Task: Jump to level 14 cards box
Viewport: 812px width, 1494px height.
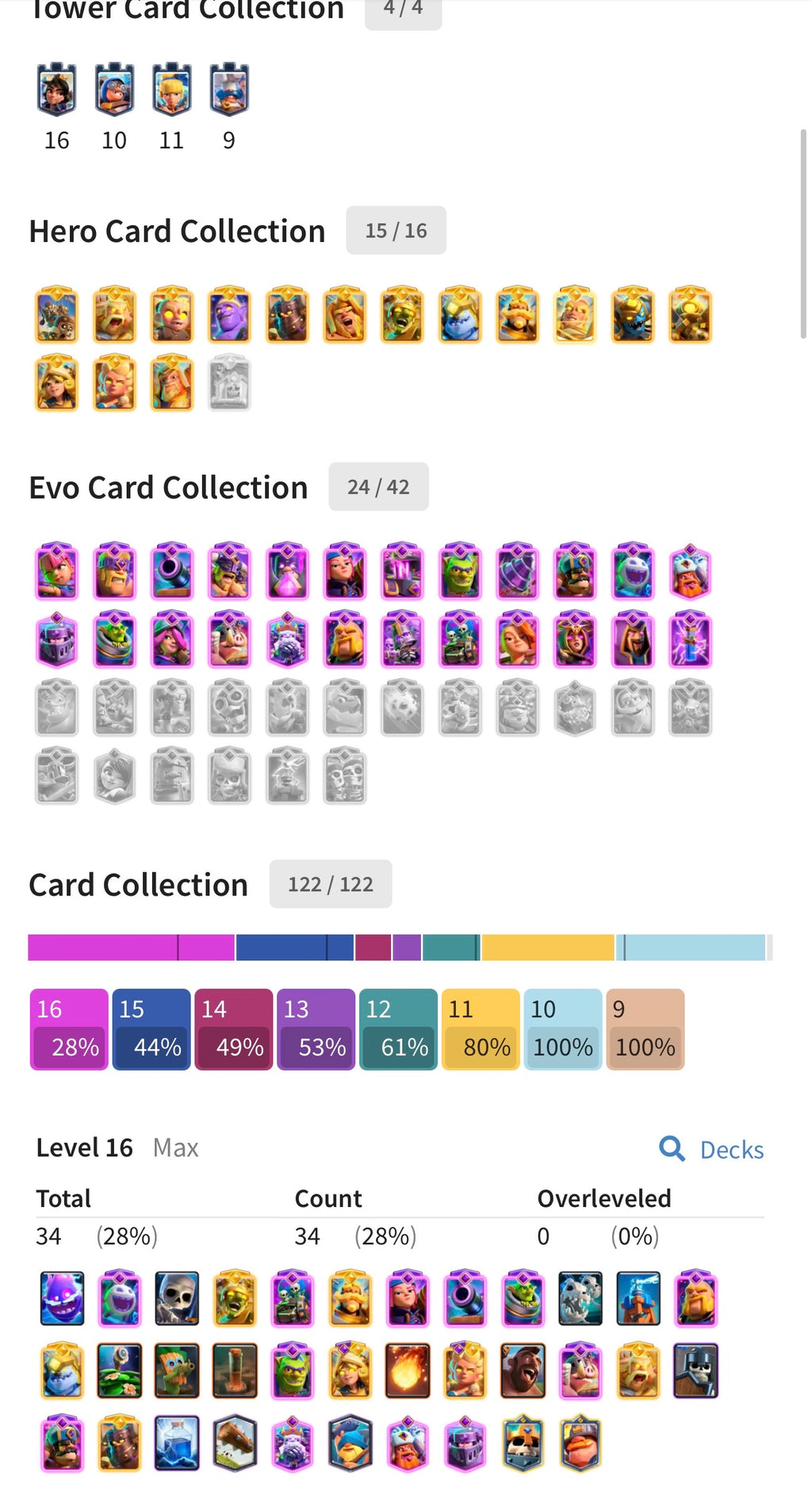Action: [234, 1029]
